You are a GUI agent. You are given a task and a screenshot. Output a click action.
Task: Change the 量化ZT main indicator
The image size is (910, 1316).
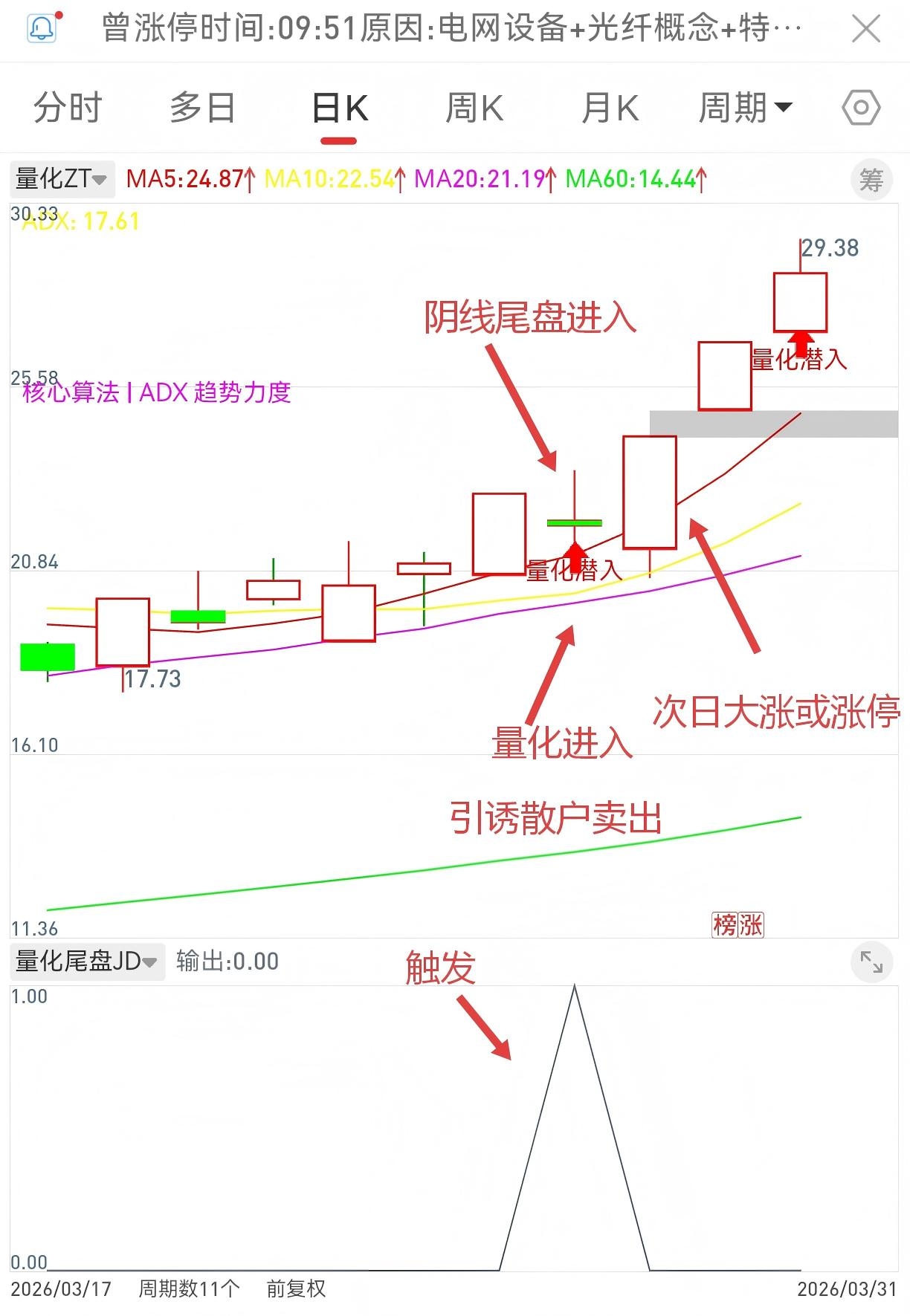pyautogui.click(x=62, y=179)
